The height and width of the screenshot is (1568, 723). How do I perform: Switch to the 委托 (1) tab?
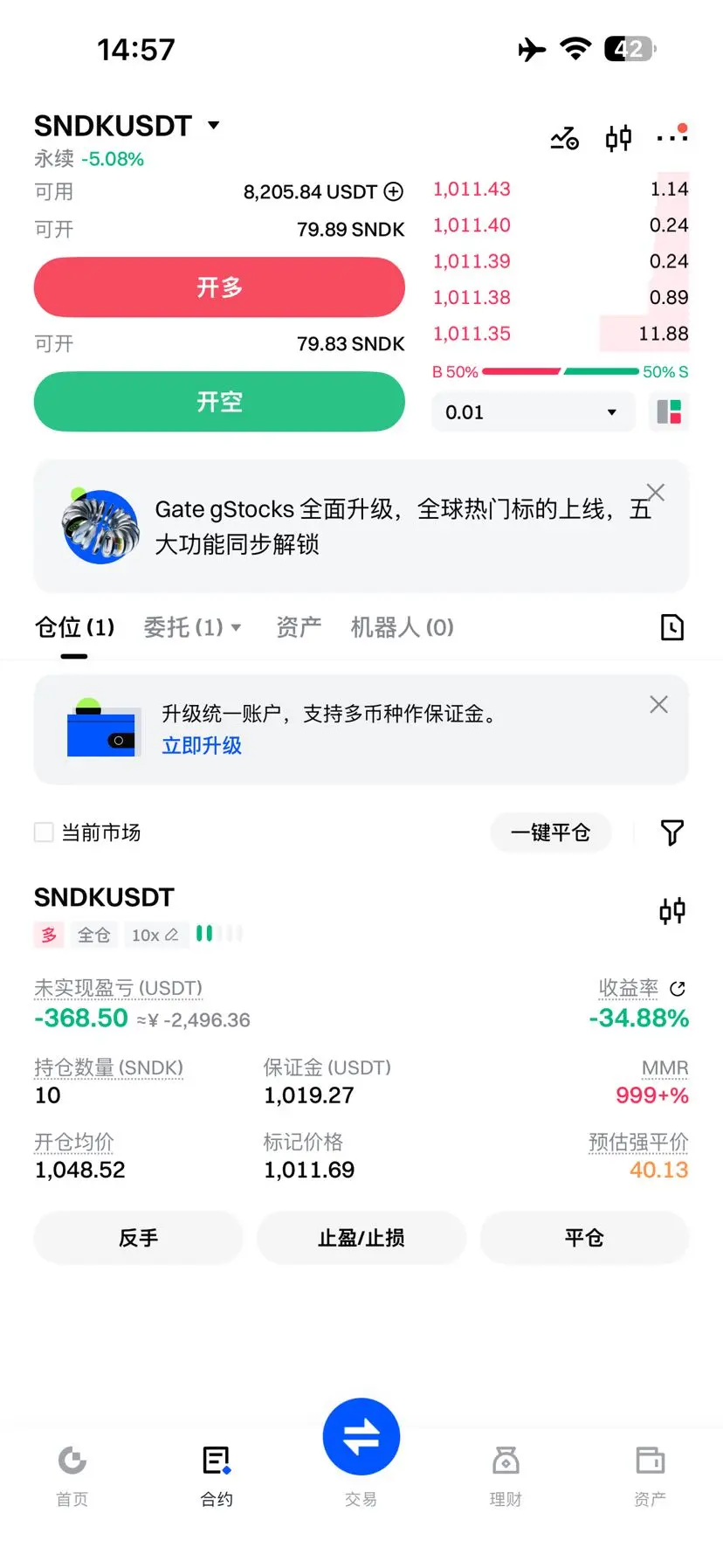point(192,627)
